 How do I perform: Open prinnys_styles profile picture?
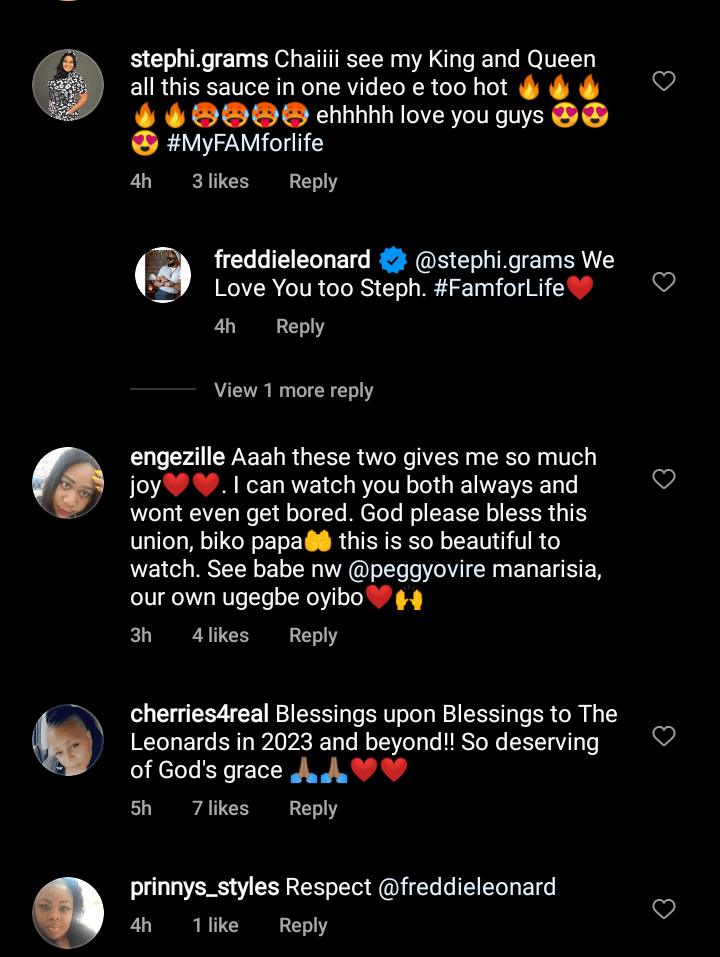point(68,912)
